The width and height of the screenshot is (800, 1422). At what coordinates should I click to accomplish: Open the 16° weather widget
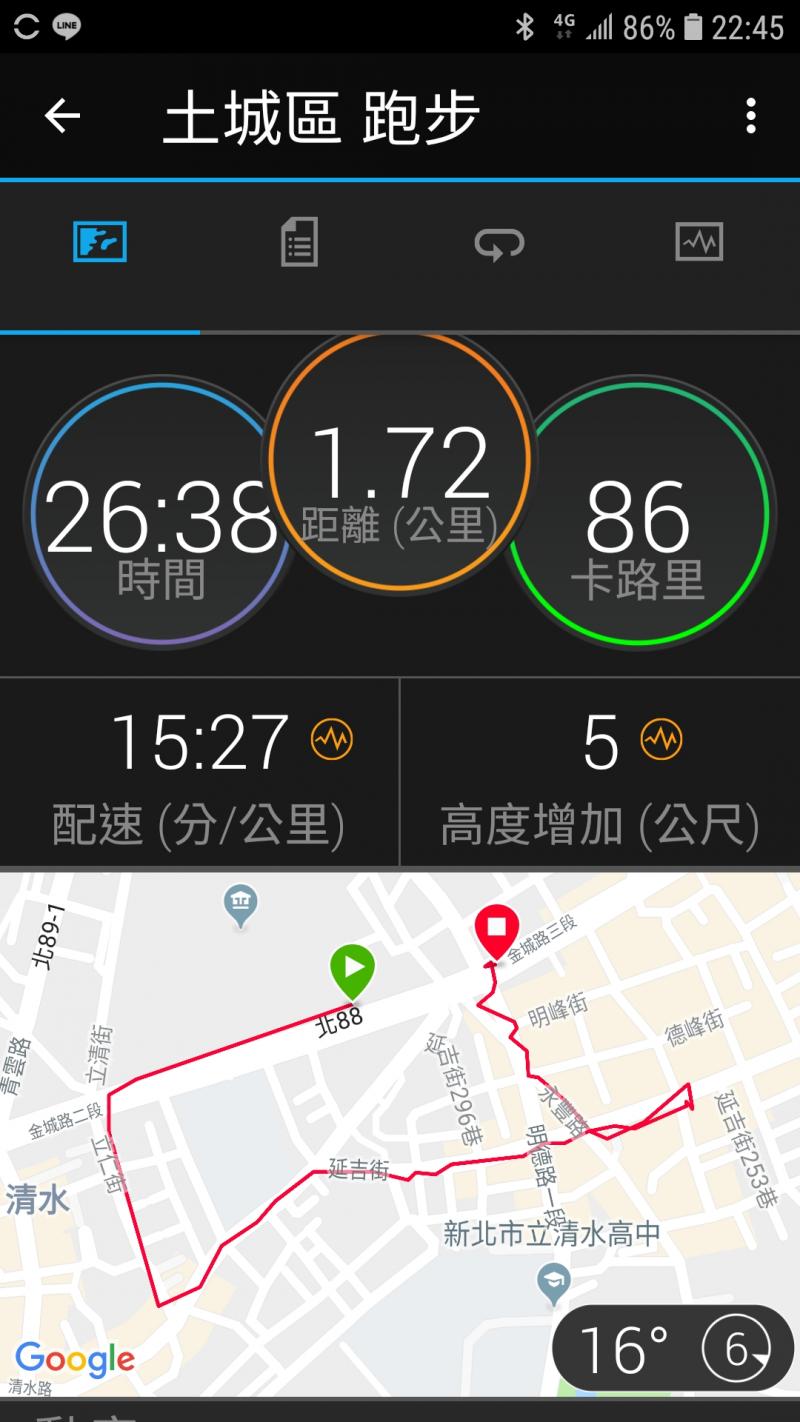(672, 1350)
